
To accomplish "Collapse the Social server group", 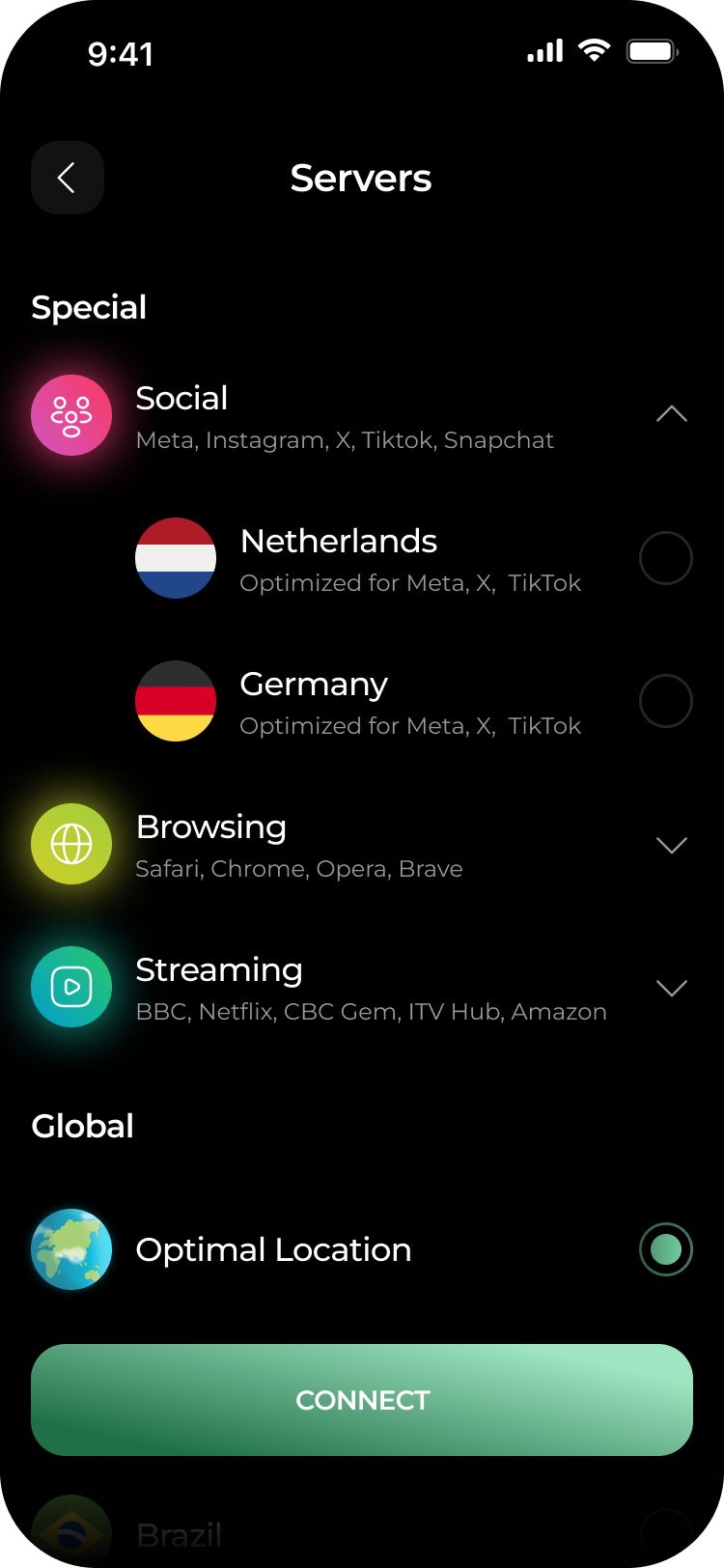I will tap(671, 415).
